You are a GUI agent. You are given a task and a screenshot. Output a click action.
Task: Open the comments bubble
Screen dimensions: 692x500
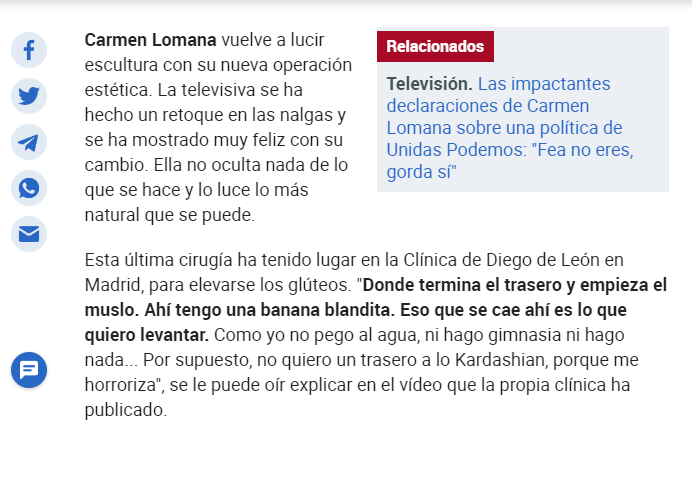tap(29, 370)
